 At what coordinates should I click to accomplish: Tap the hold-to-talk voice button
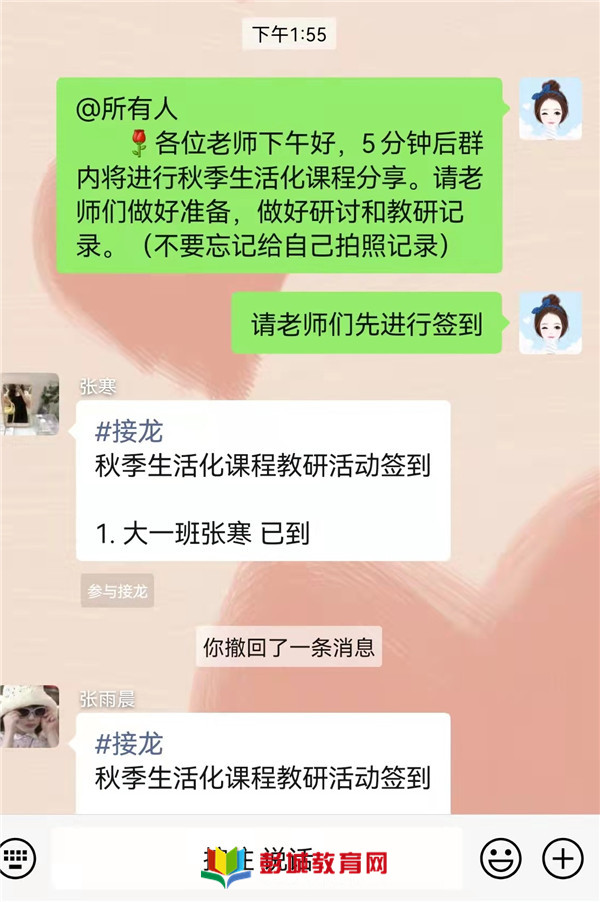257,857
